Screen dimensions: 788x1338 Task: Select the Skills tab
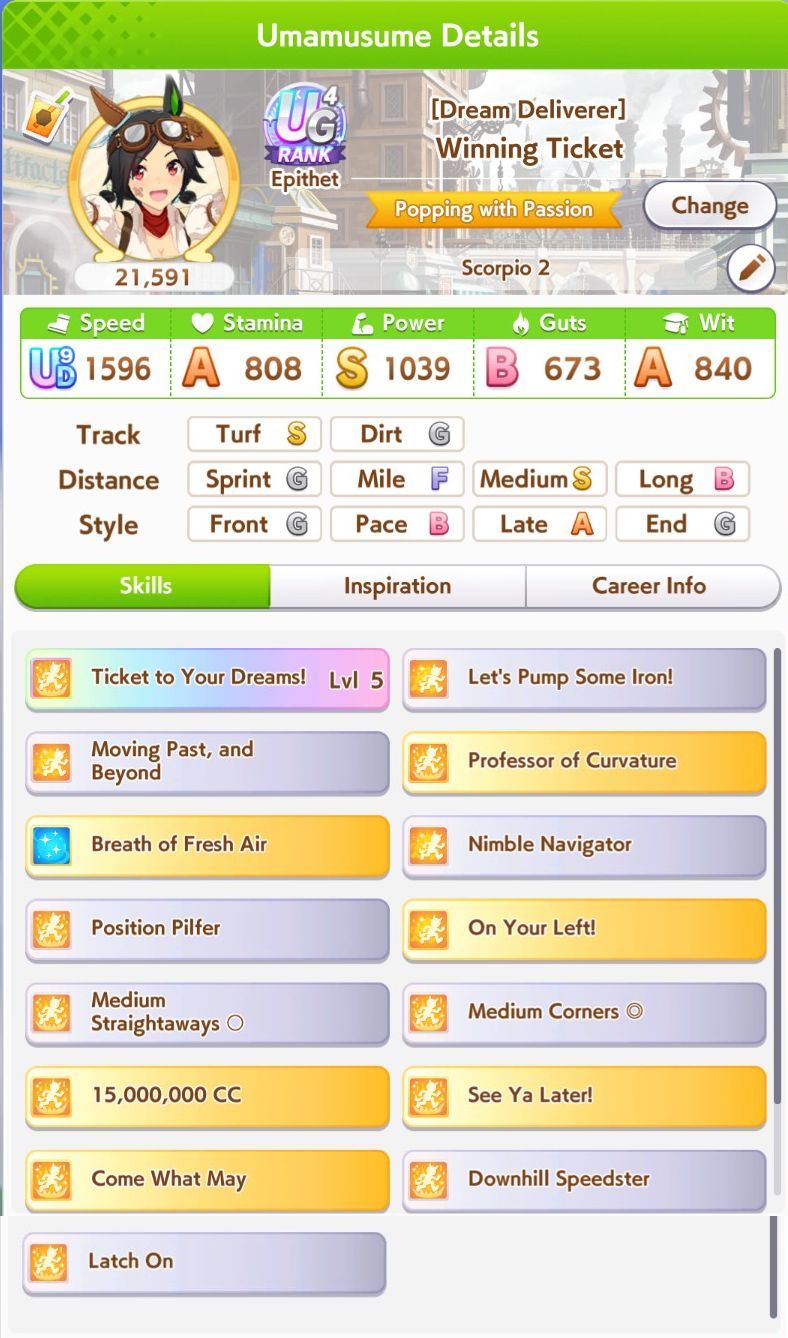144,586
